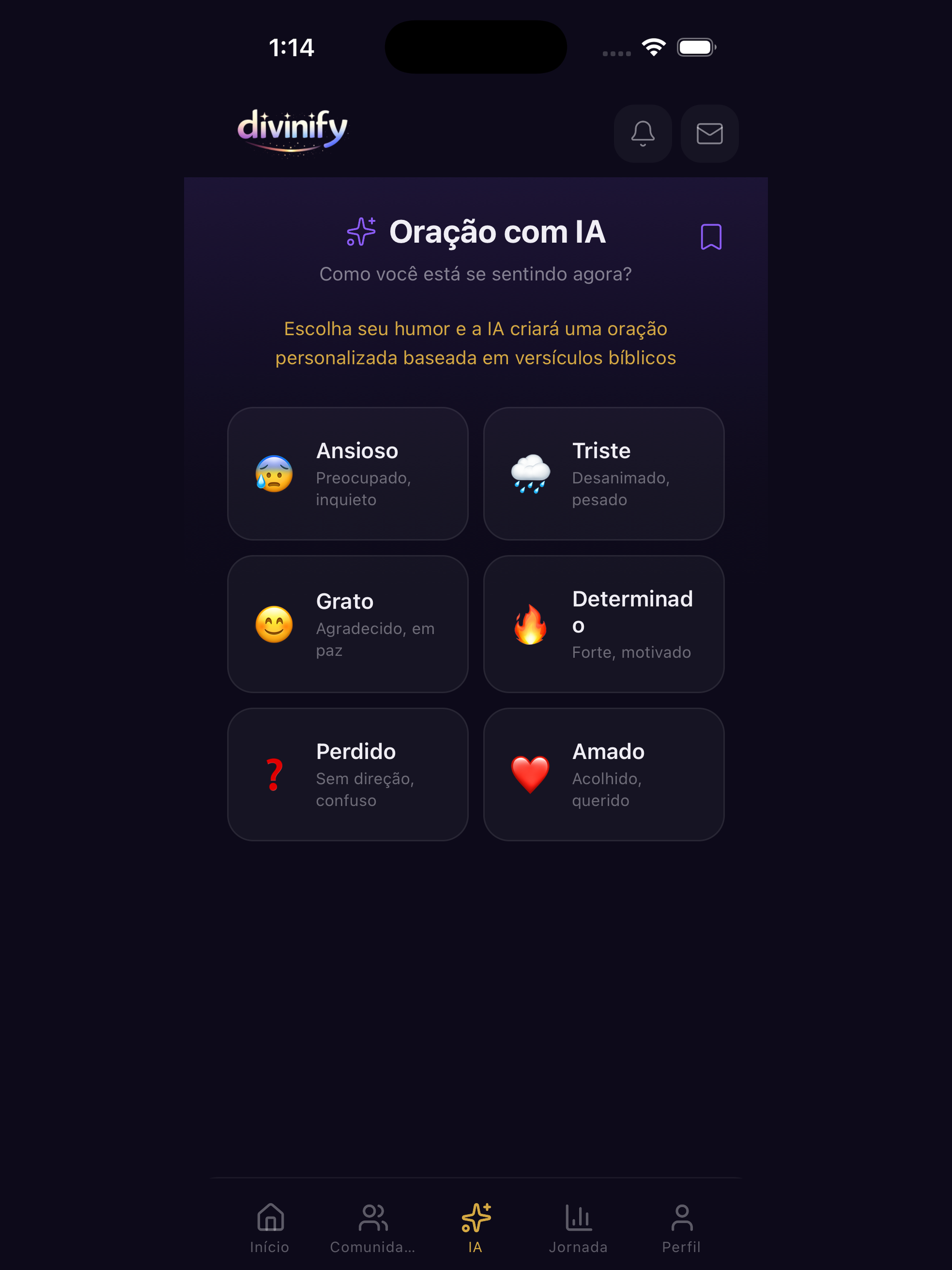The image size is (952, 1270).
Task: Open the messages envelope icon
Action: click(x=709, y=133)
